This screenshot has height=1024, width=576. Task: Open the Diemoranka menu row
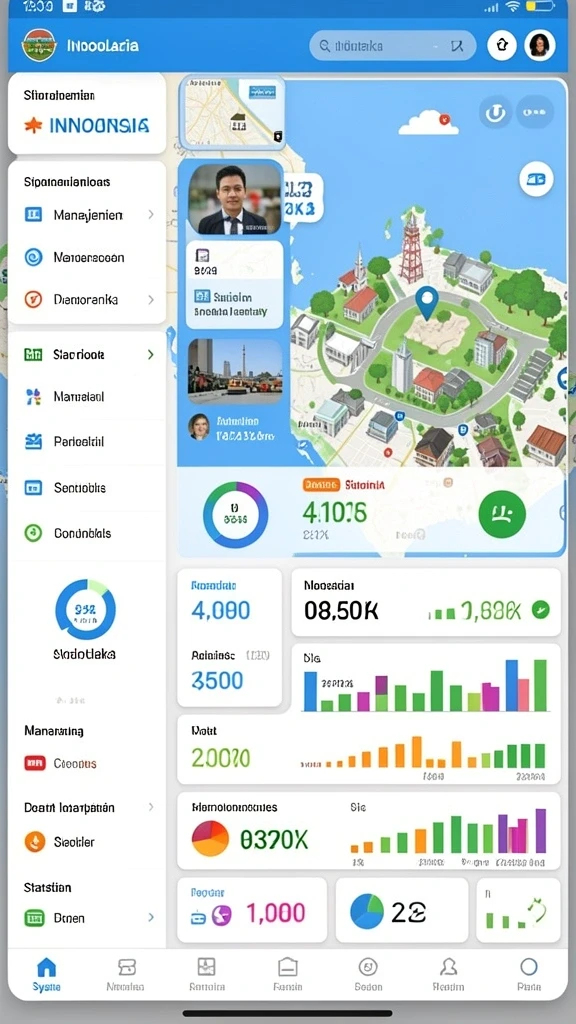88,300
